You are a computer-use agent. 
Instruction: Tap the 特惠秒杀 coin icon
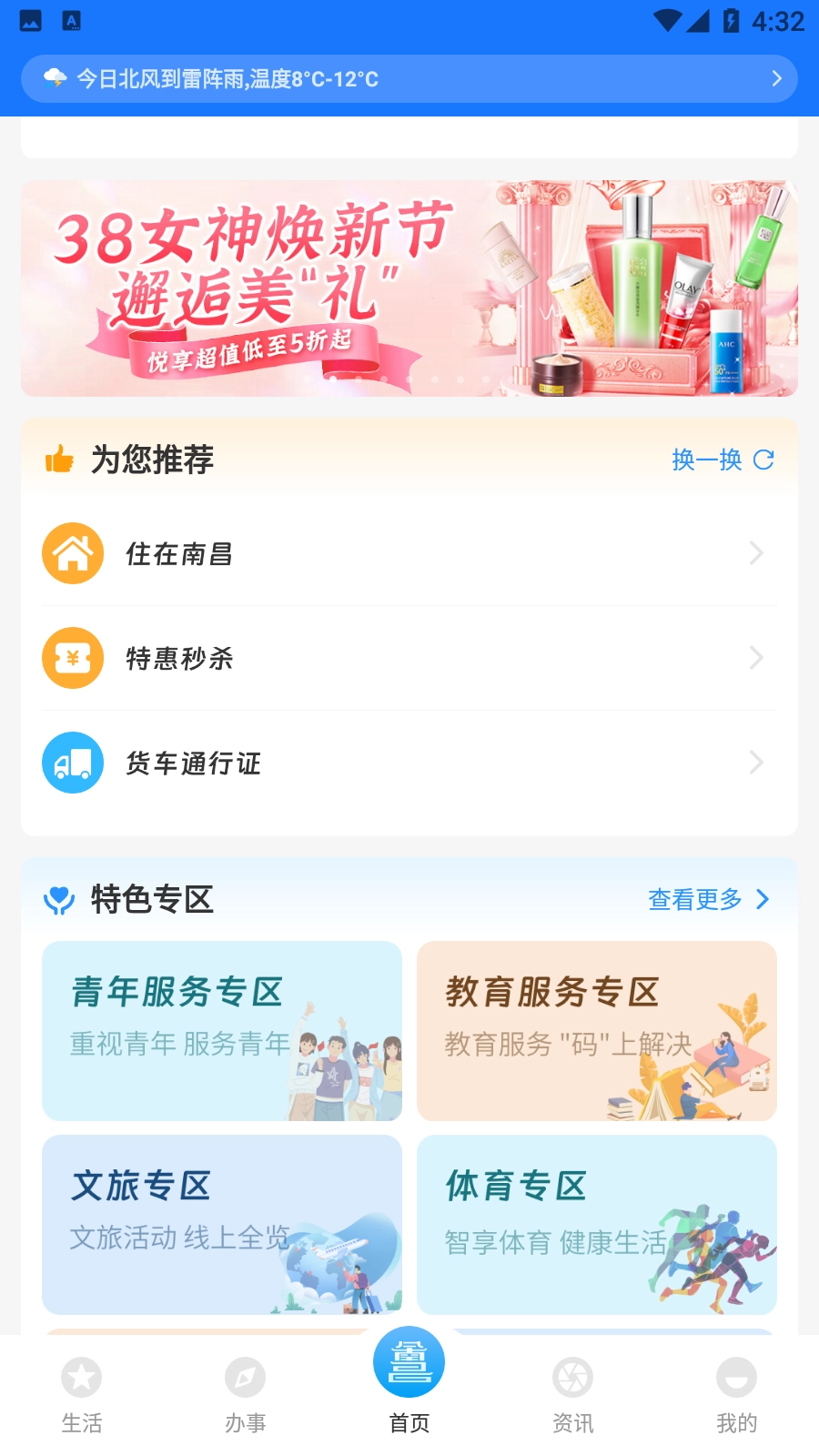tap(72, 657)
